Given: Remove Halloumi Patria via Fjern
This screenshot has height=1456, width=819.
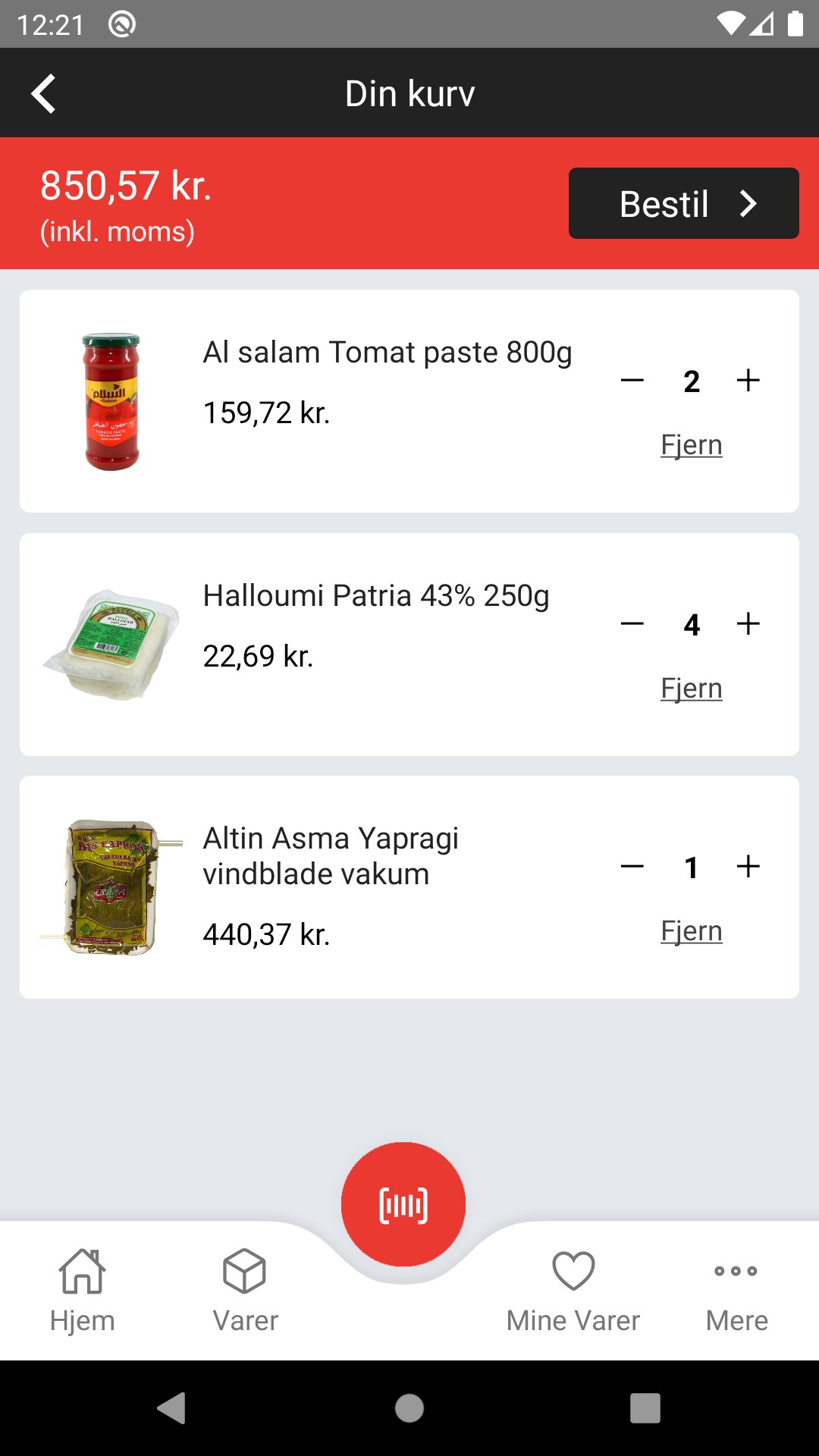Looking at the screenshot, I should point(691,689).
